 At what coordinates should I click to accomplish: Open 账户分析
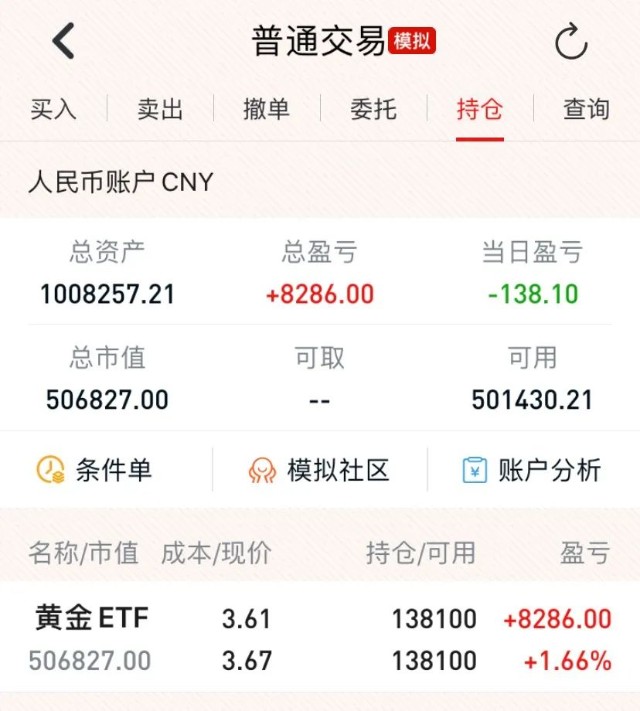[532, 470]
